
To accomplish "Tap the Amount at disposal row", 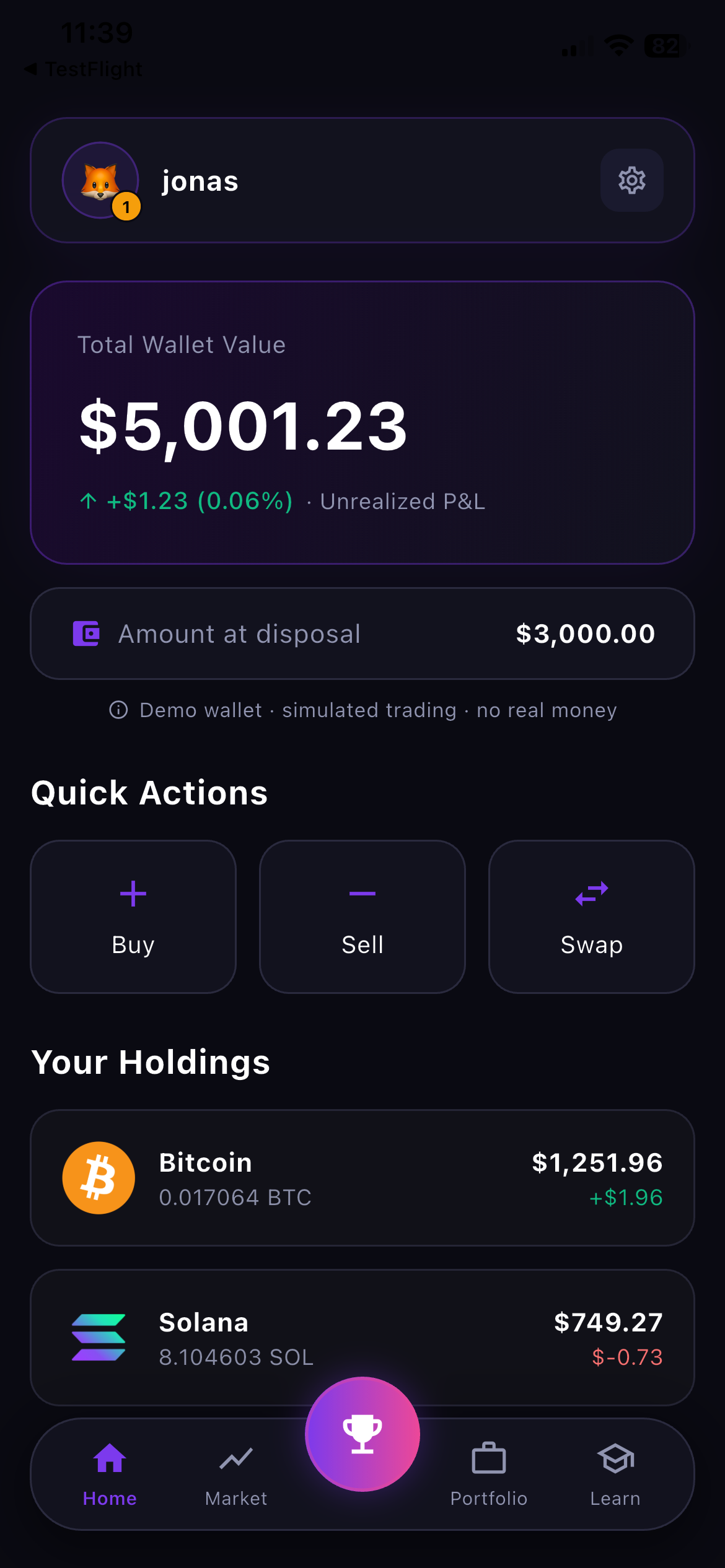I will pos(362,634).
